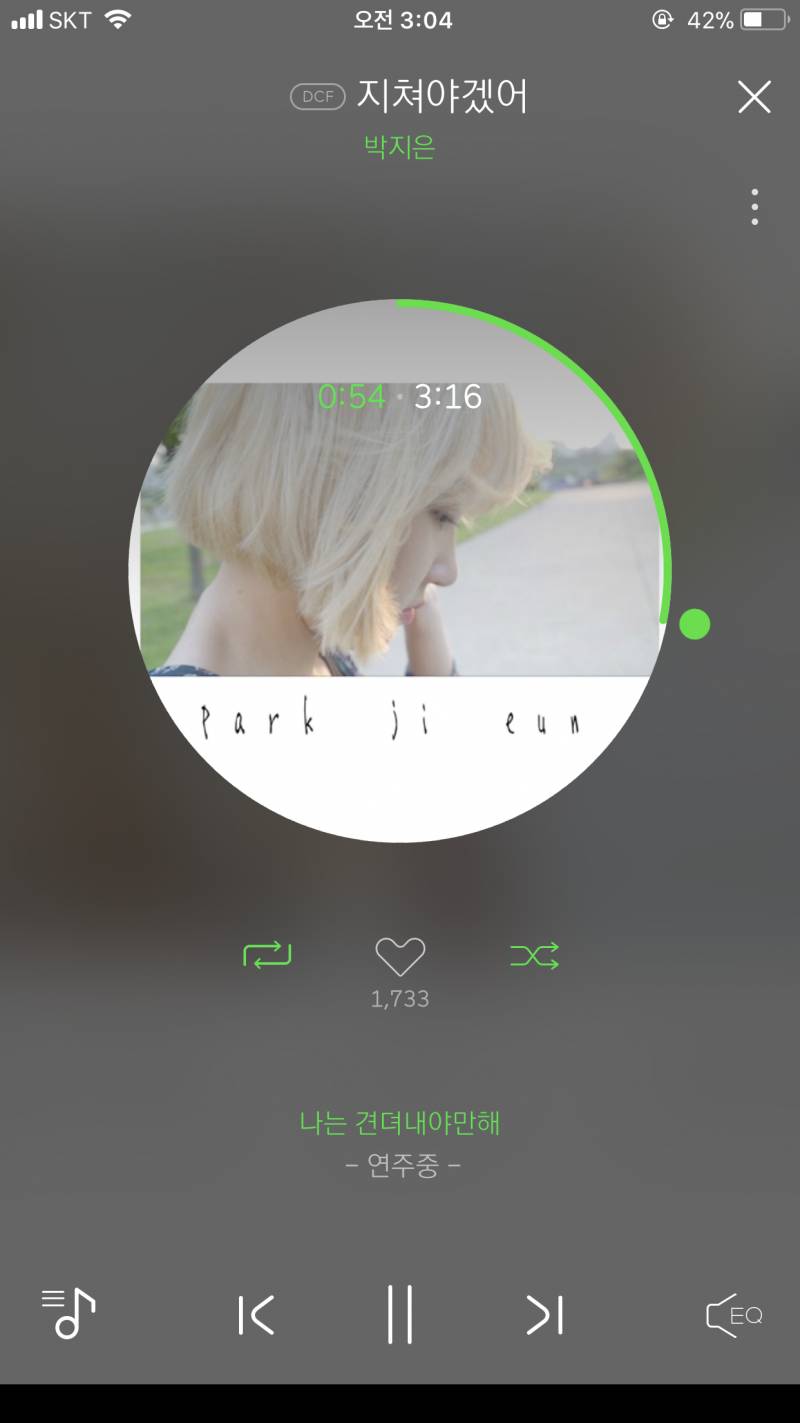Open the artist page for 박지은
This screenshot has height=1423, width=800.
(x=399, y=148)
